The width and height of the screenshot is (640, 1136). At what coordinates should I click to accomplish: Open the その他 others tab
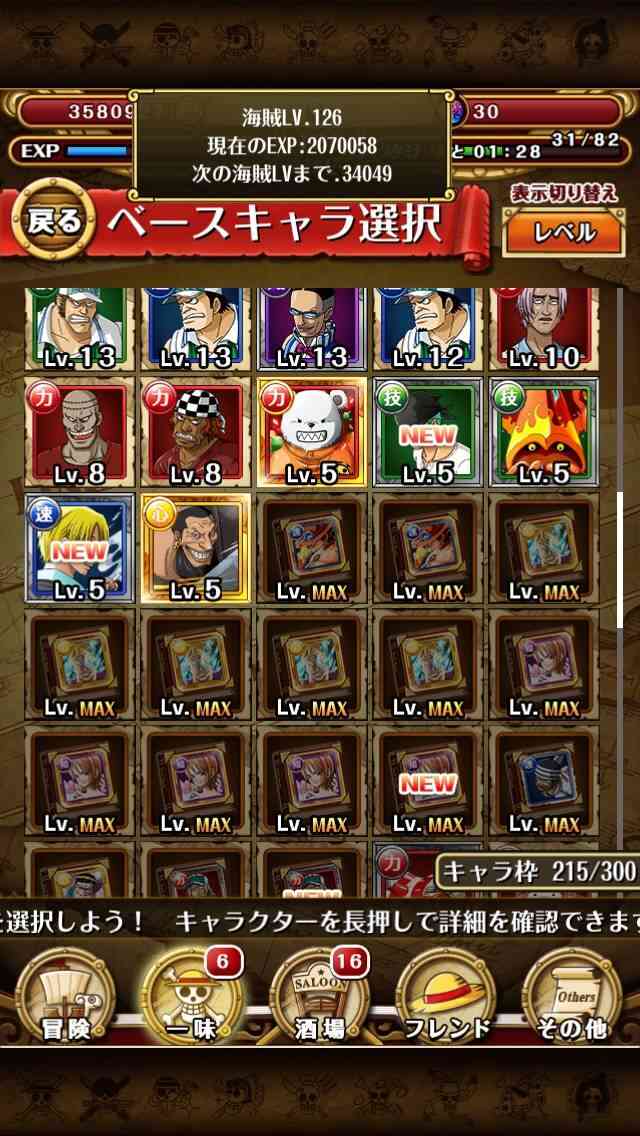573,998
